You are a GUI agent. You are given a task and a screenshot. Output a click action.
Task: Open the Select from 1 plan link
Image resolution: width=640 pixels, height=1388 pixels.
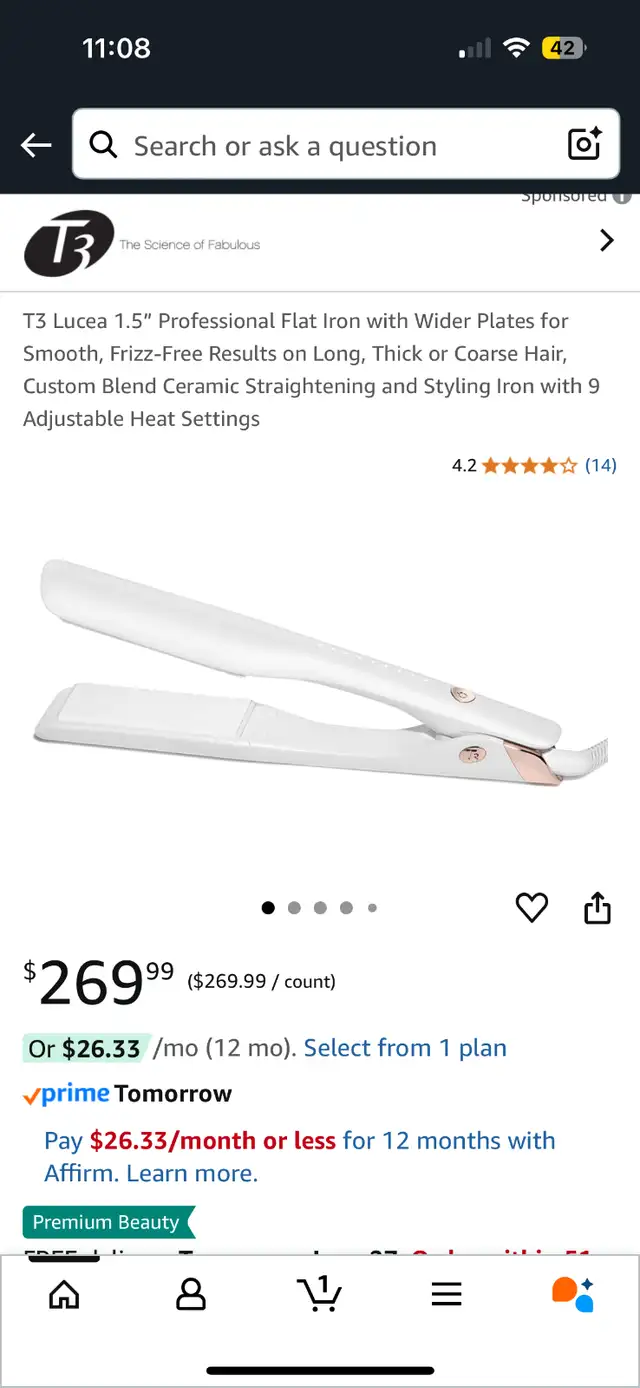pyautogui.click(x=405, y=1048)
